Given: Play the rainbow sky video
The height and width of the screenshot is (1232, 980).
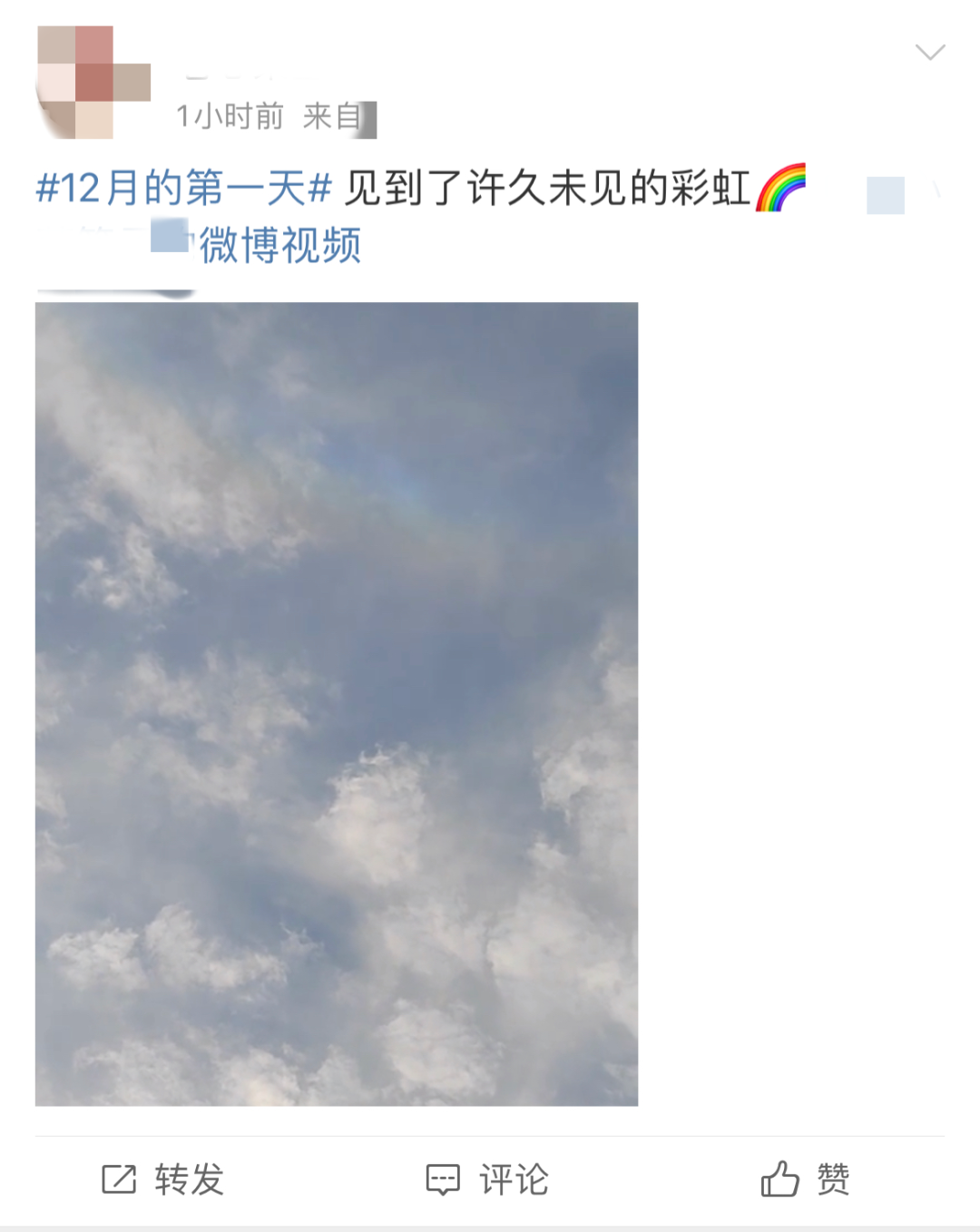Looking at the screenshot, I should click(x=337, y=704).
